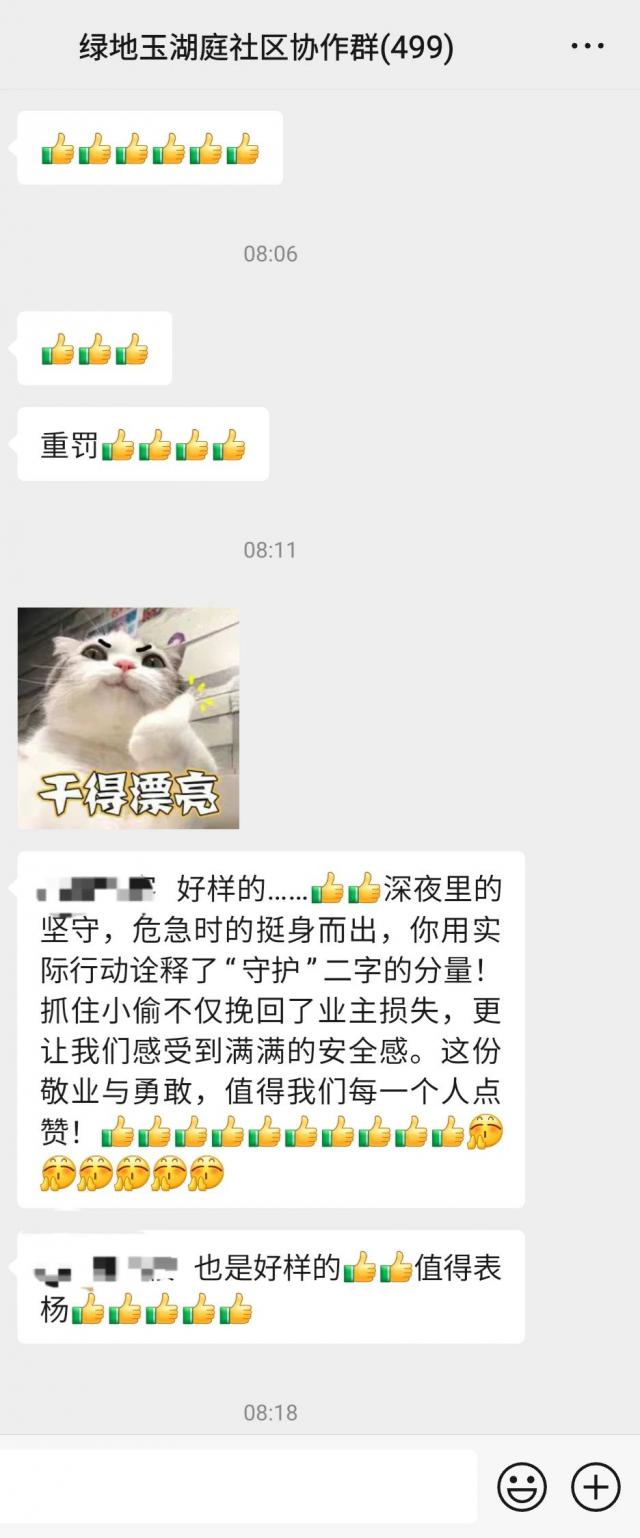This screenshot has width=640, height=1538.
Task: Tap the message input field
Action: coord(238,1486)
